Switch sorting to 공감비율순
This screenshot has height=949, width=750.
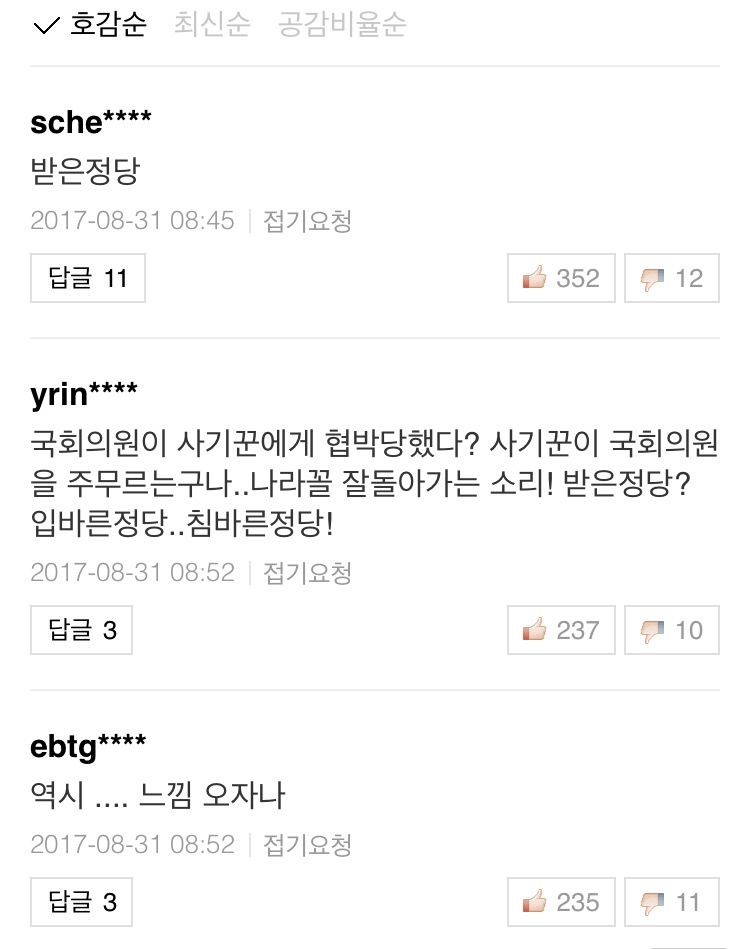(x=345, y=27)
